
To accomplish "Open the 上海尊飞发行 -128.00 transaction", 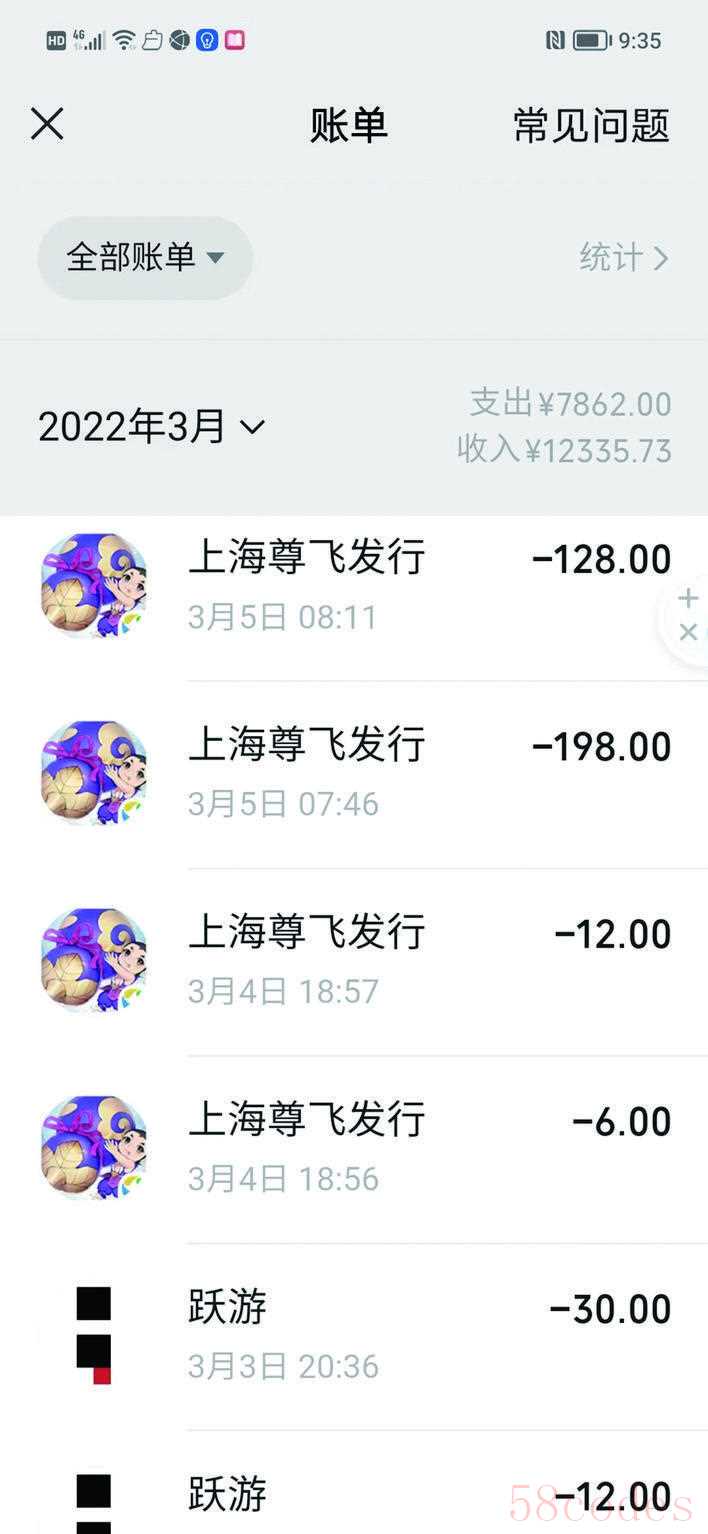I will click(x=400, y=586).
